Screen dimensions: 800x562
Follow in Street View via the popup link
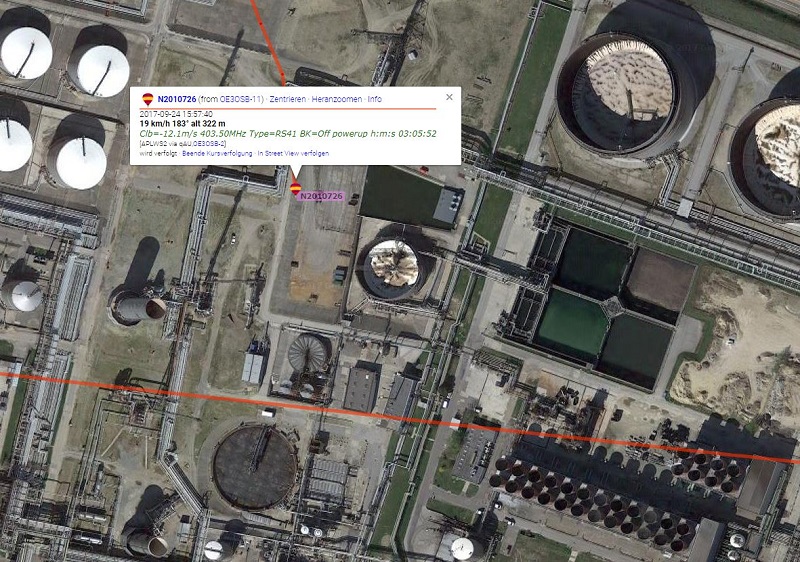click(x=293, y=153)
